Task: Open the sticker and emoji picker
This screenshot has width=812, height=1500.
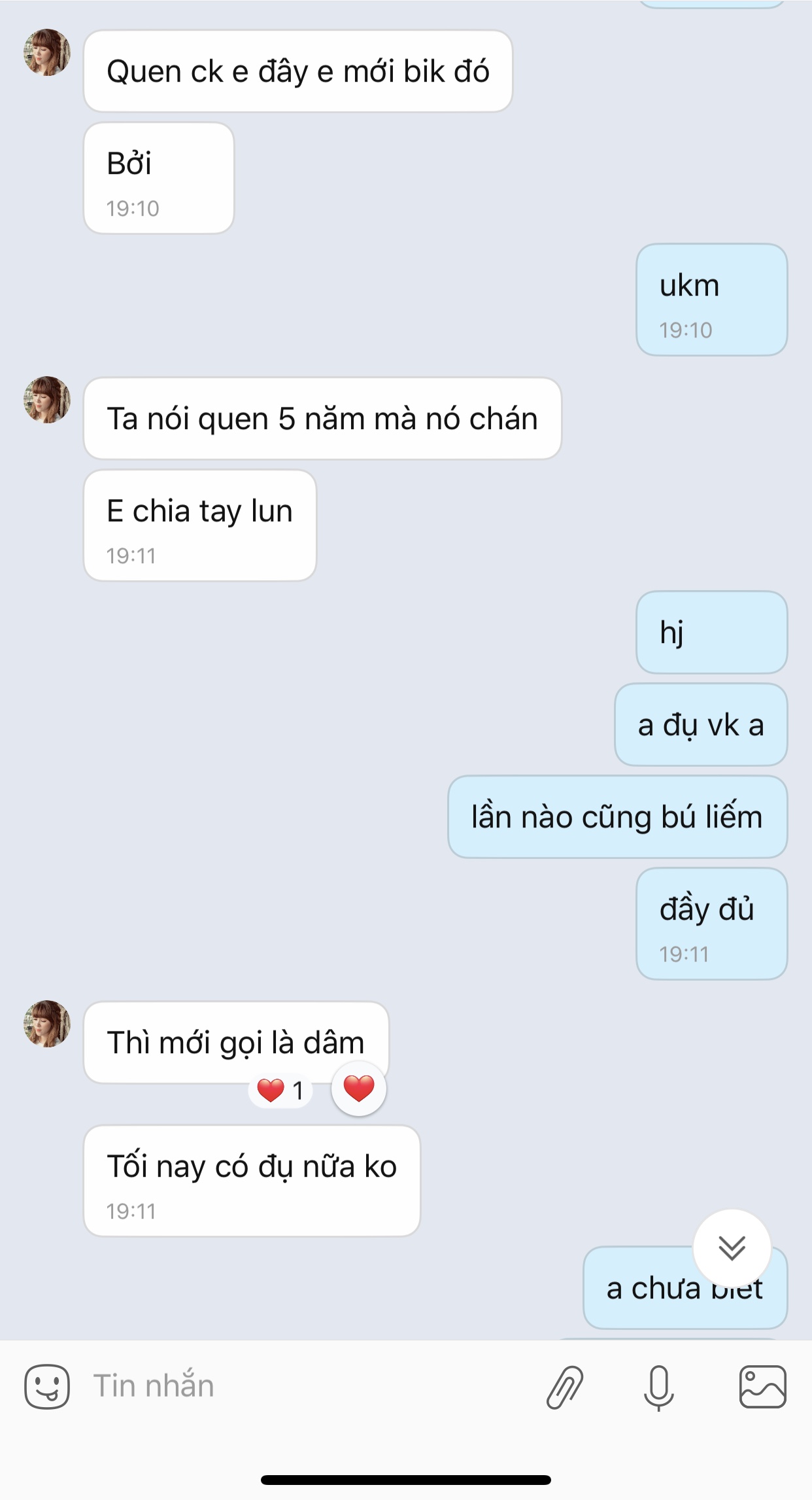Action: point(47,1386)
